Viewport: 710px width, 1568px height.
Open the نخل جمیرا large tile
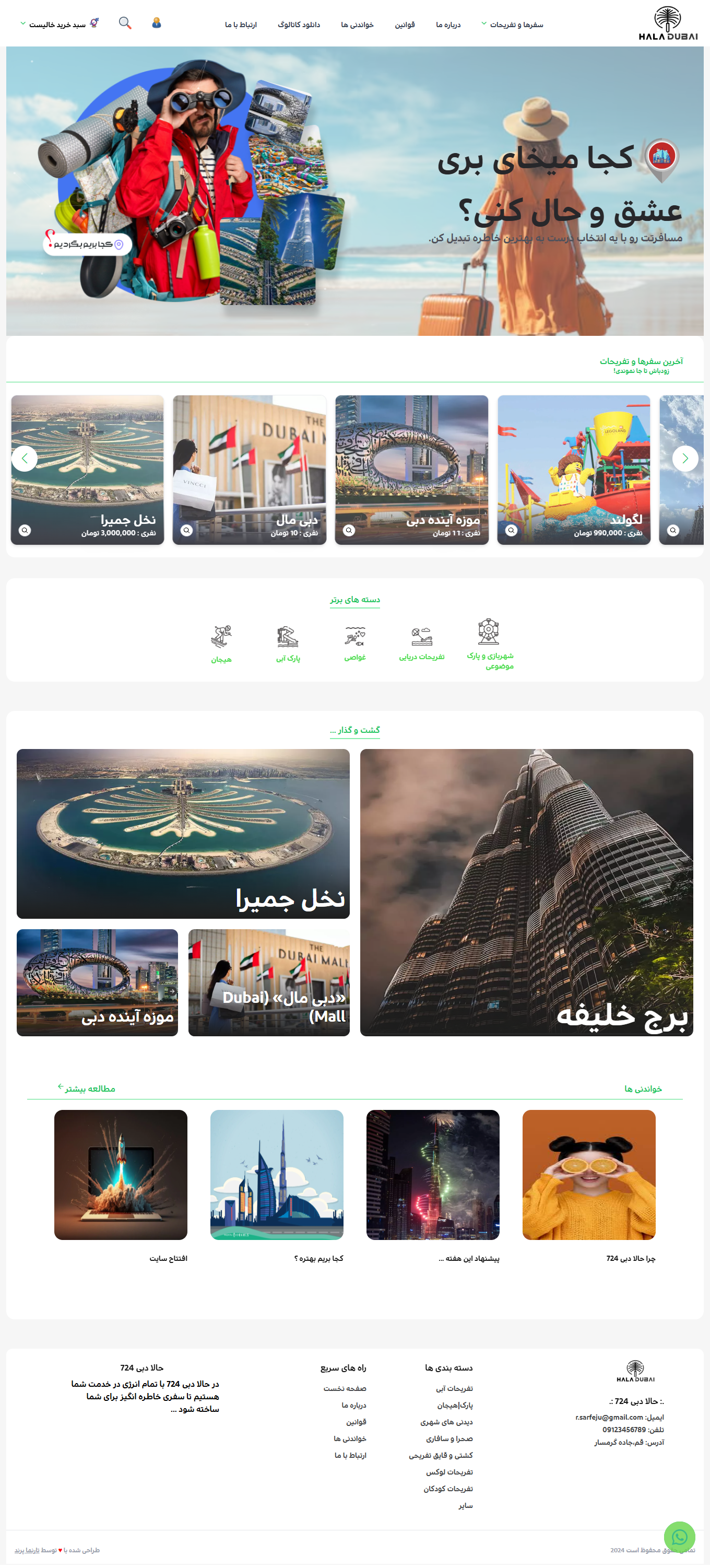(183, 833)
